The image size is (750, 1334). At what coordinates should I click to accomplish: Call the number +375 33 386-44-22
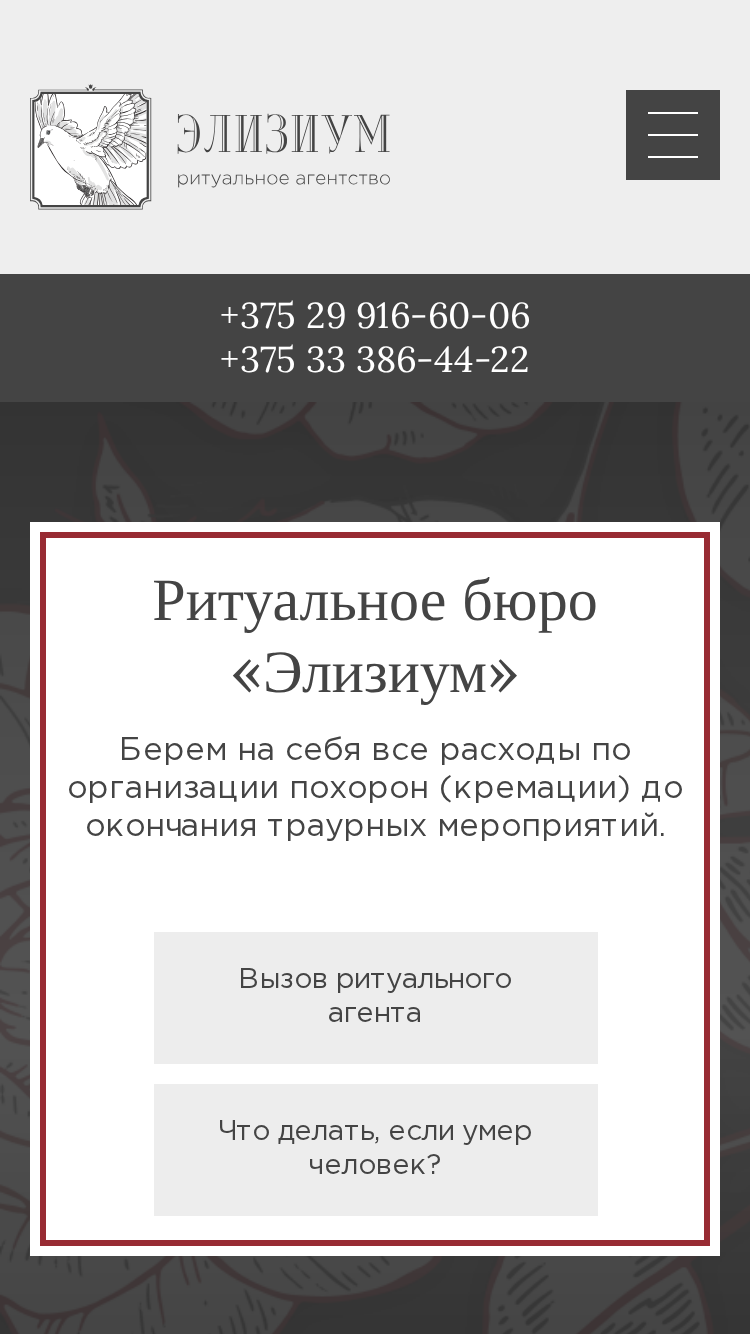point(375,360)
